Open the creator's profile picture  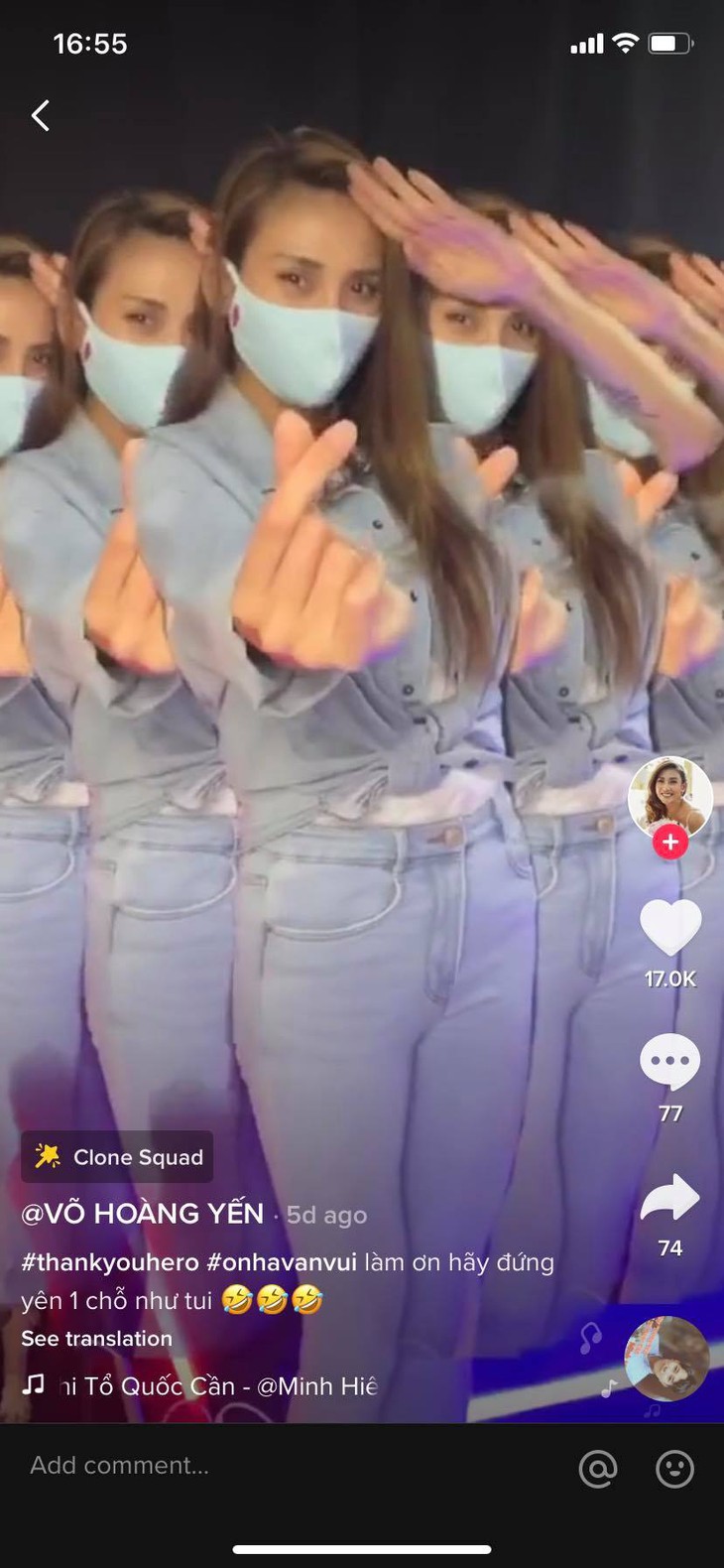coord(670,798)
